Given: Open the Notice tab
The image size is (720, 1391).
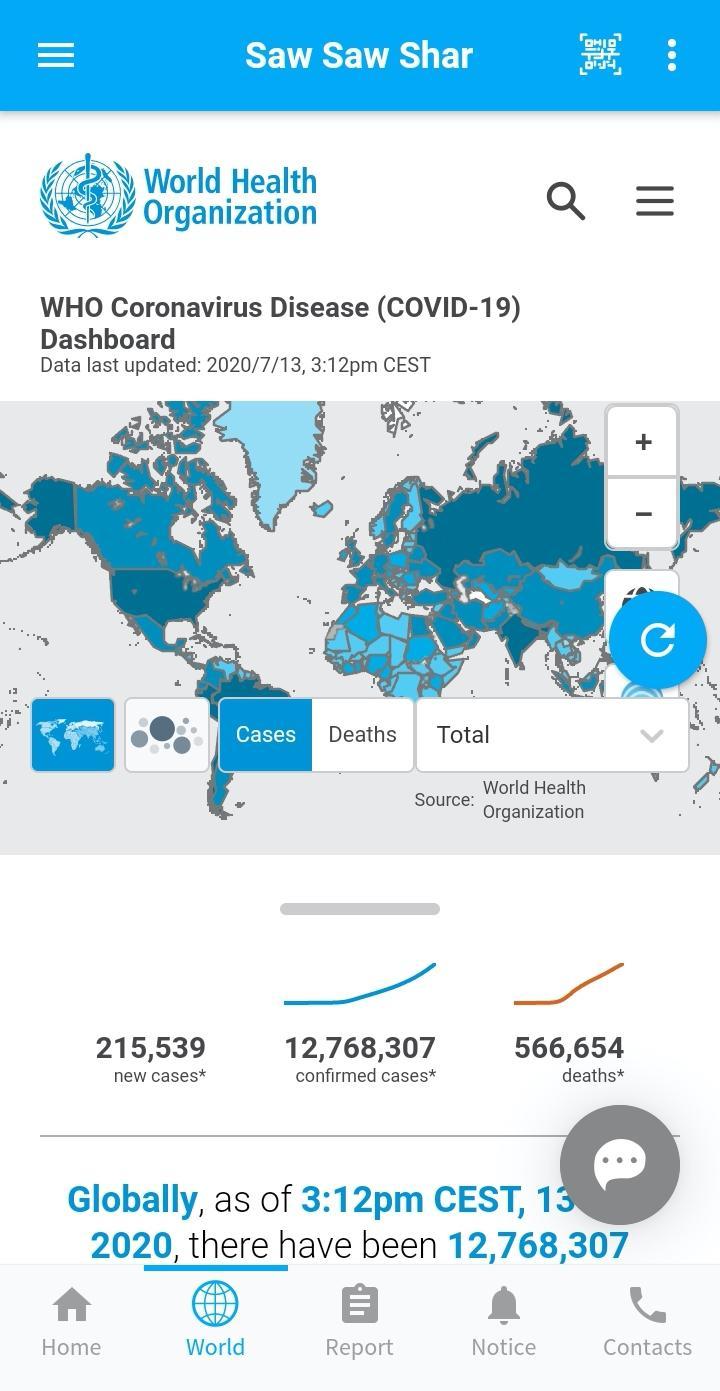Looking at the screenshot, I should pyautogui.click(x=504, y=1323).
